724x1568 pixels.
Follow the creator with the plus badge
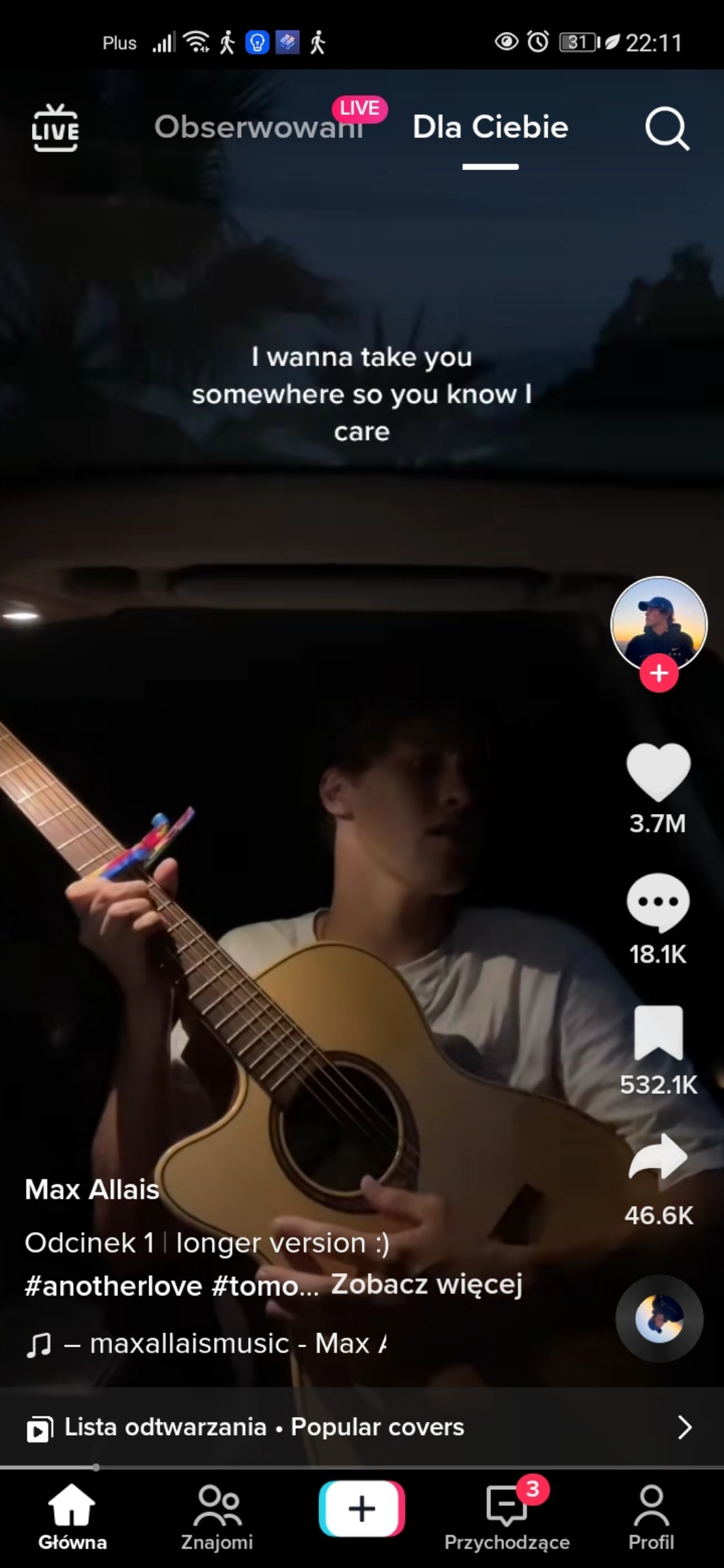click(658, 673)
